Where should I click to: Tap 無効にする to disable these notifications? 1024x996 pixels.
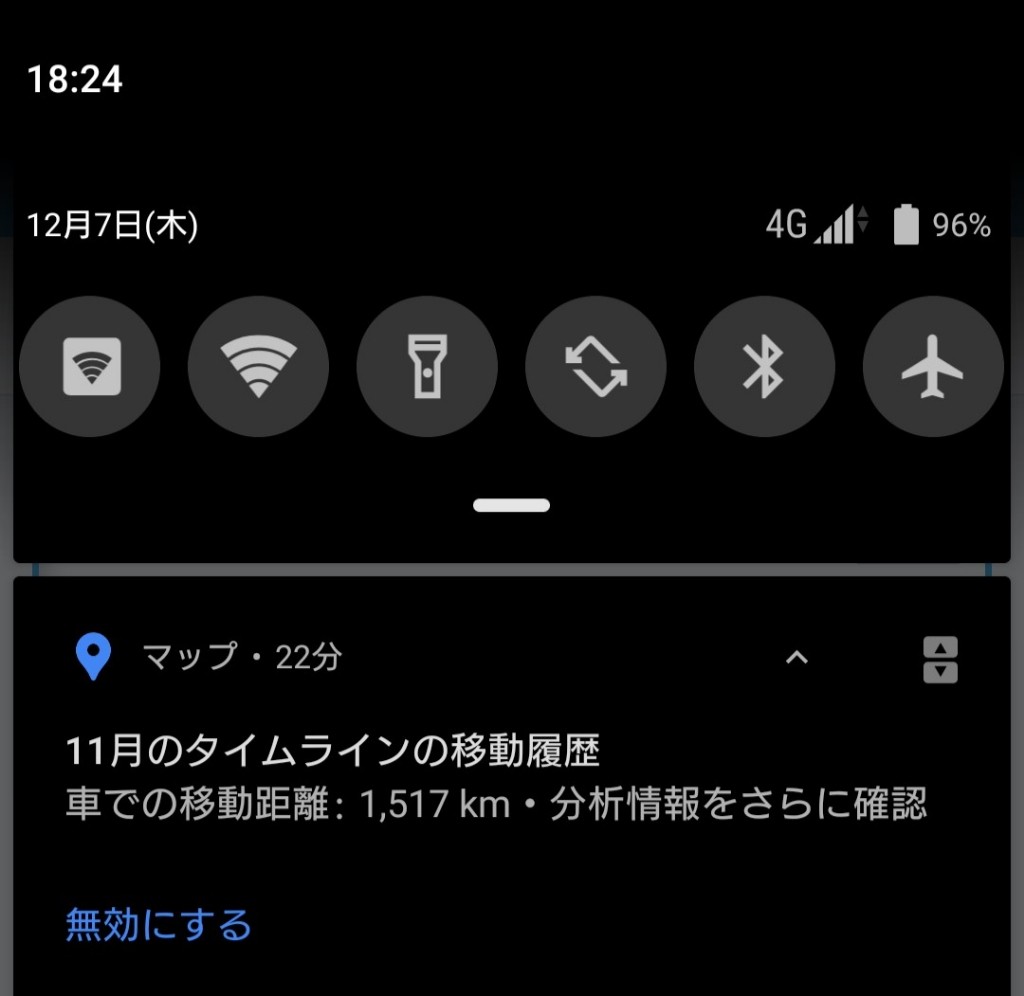point(158,924)
